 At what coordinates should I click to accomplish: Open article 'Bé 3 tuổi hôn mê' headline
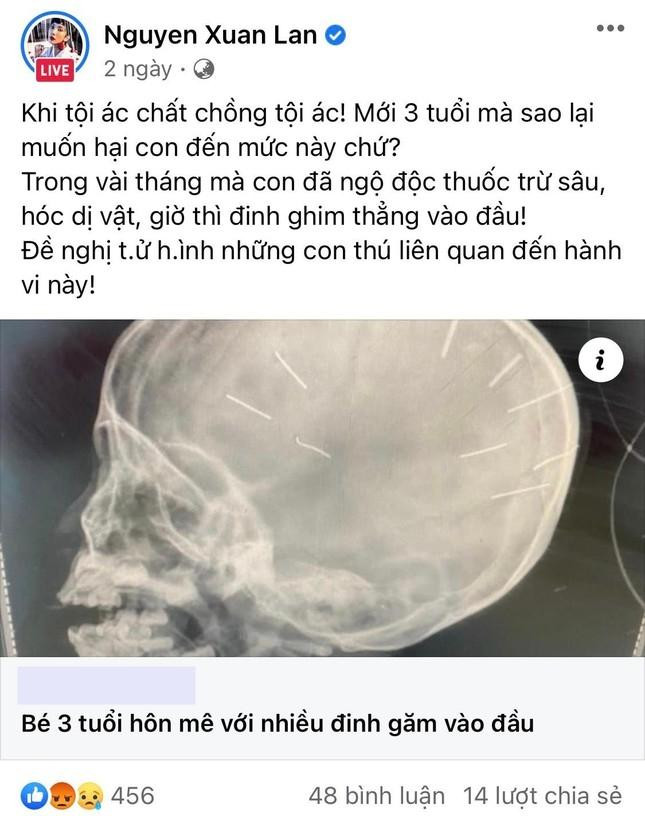pyautogui.click(x=277, y=723)
